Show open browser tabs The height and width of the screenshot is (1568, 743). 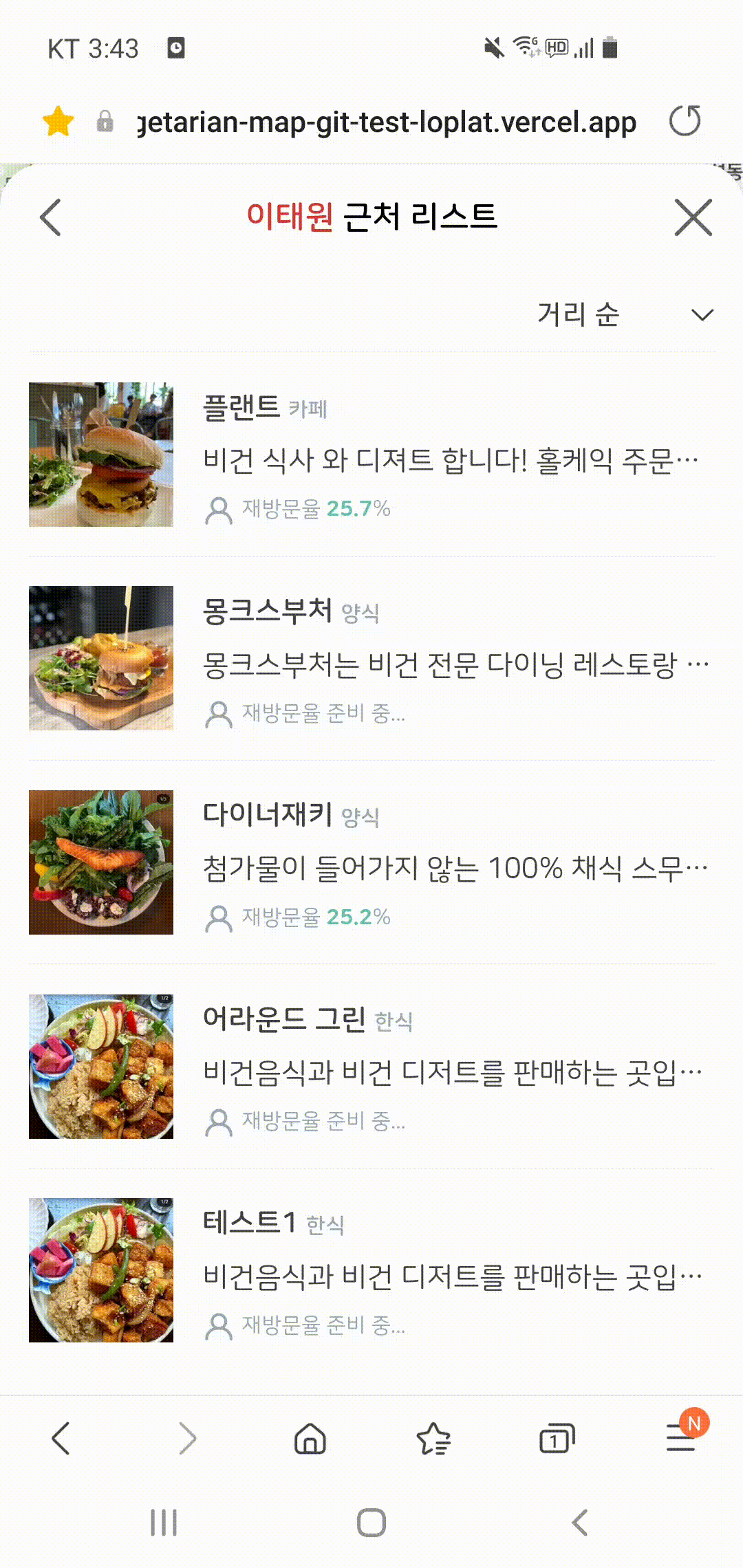(x=557, y=1439)
